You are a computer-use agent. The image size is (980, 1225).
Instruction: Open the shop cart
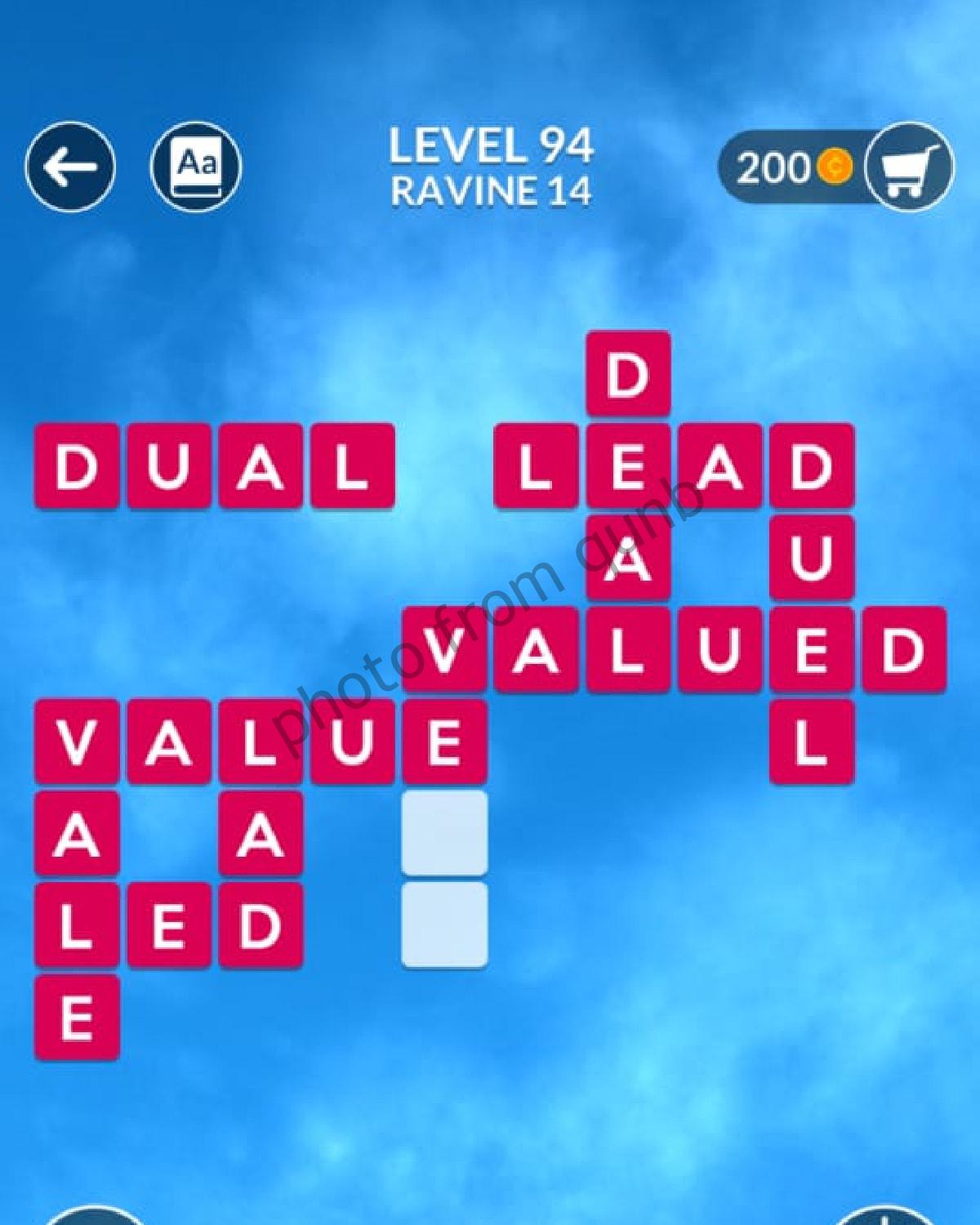click(x=908, y=168)
